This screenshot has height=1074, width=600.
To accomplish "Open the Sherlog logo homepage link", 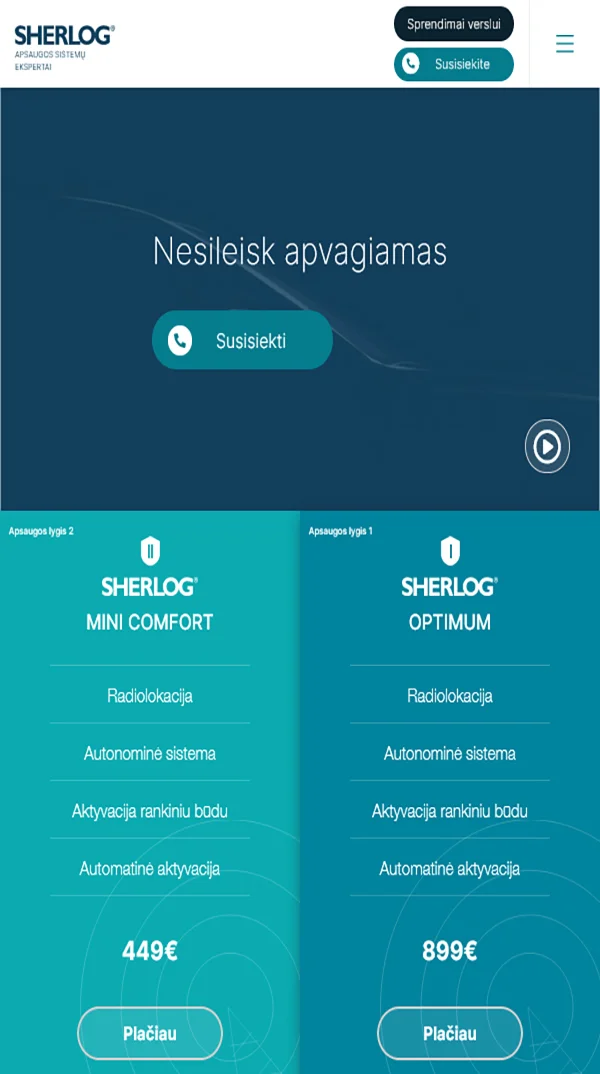I will [64, 46].
